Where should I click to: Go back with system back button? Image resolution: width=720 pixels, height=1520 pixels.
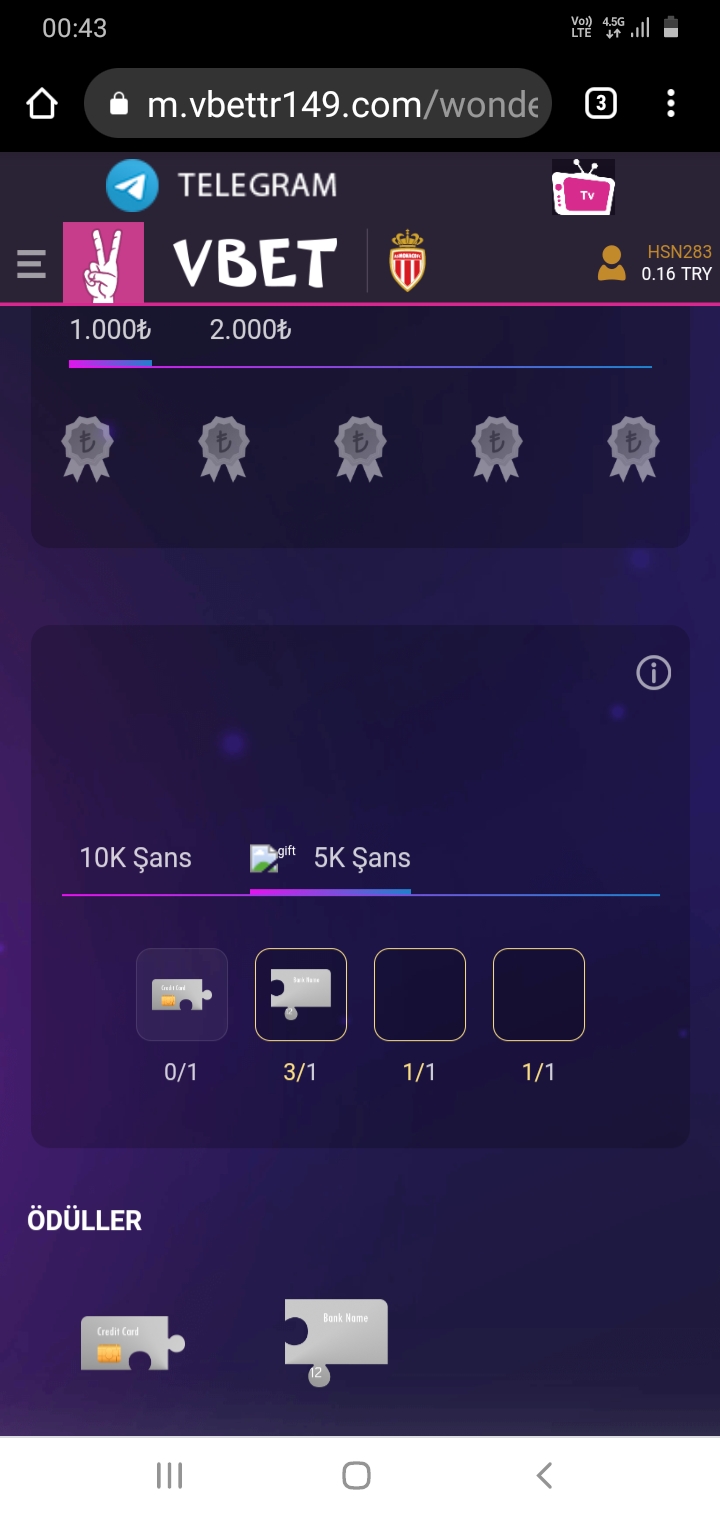click(x=544, y=1475)
